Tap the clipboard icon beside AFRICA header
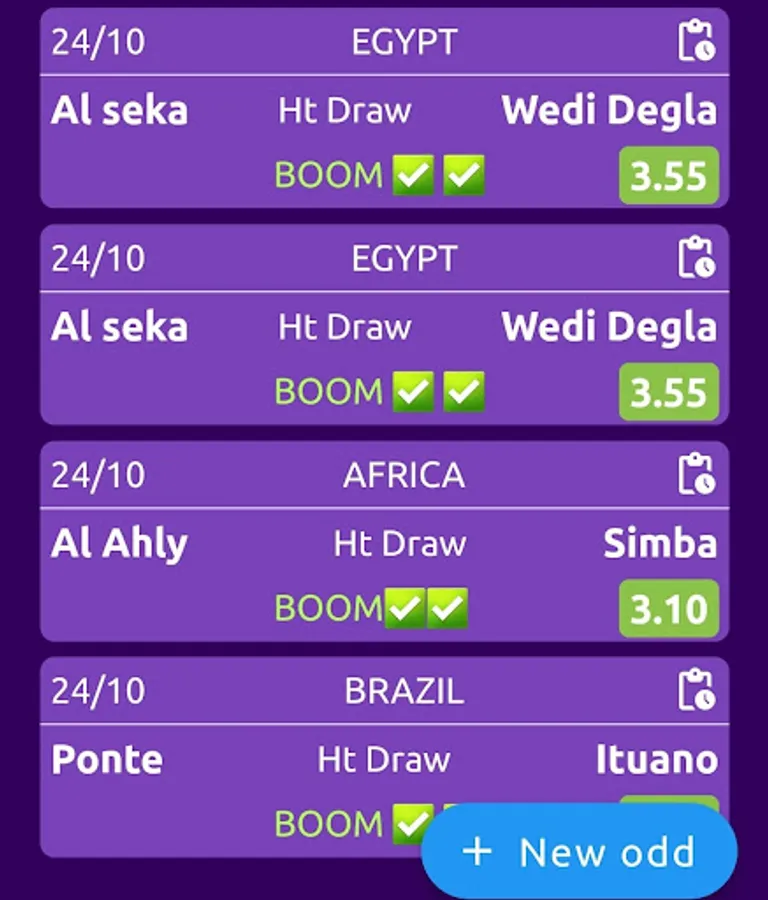Screen dimensions: 768x900 697,475
